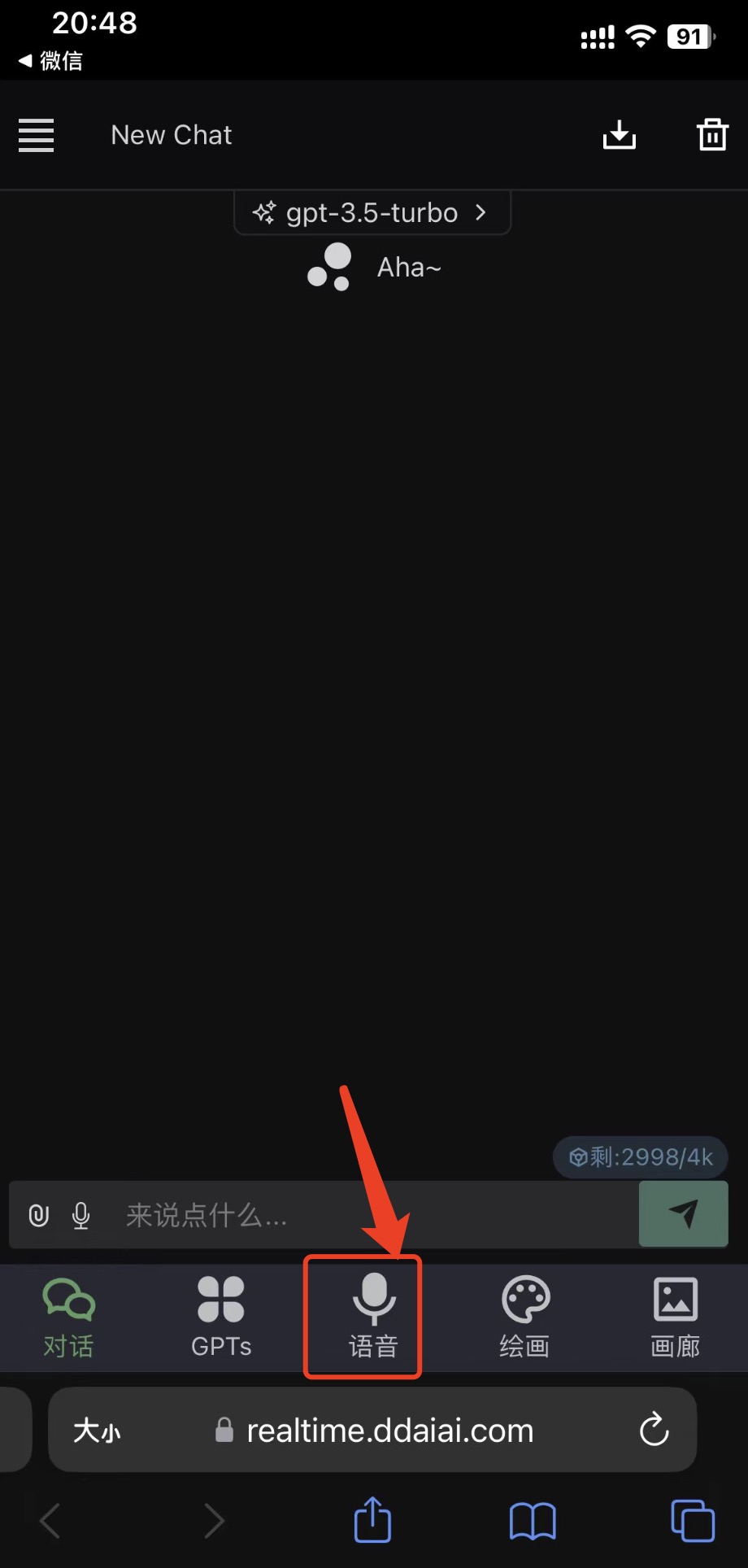Screen dimensions: 748x1568
Task: Switch to the 语音 voice tab
Action: point(373,1318)
